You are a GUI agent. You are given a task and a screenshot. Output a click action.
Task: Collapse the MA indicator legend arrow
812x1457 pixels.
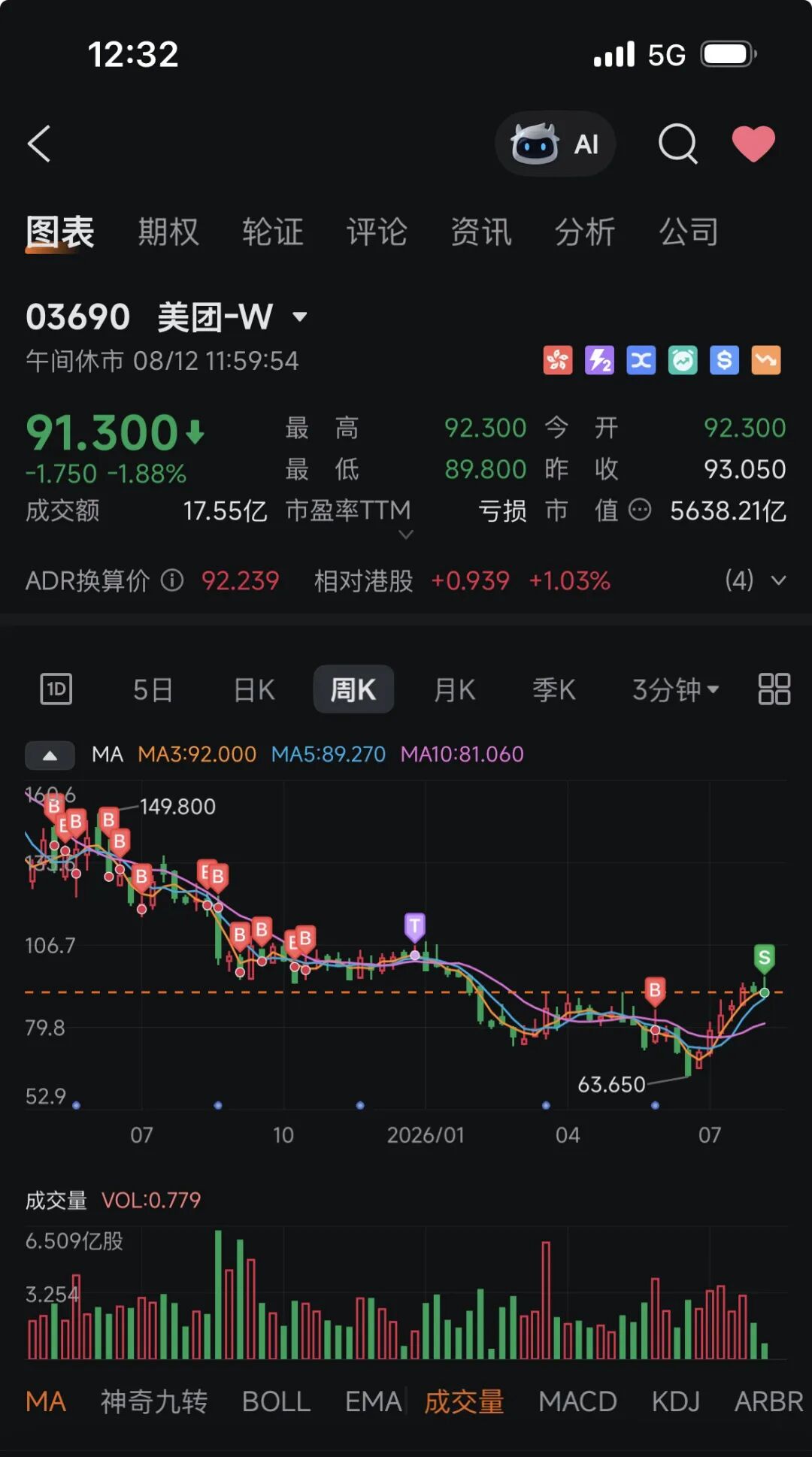[x=50, y=755]
